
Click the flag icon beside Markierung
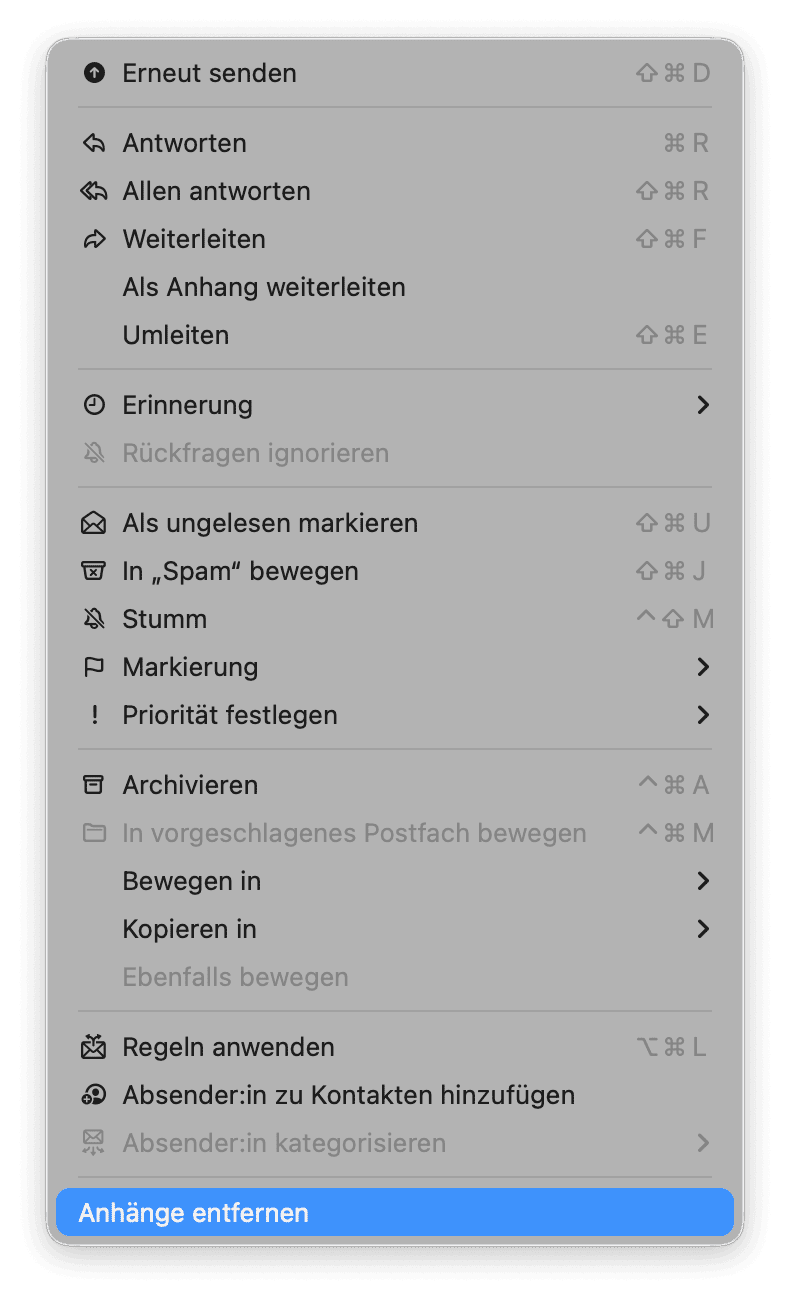pos(95,666)
